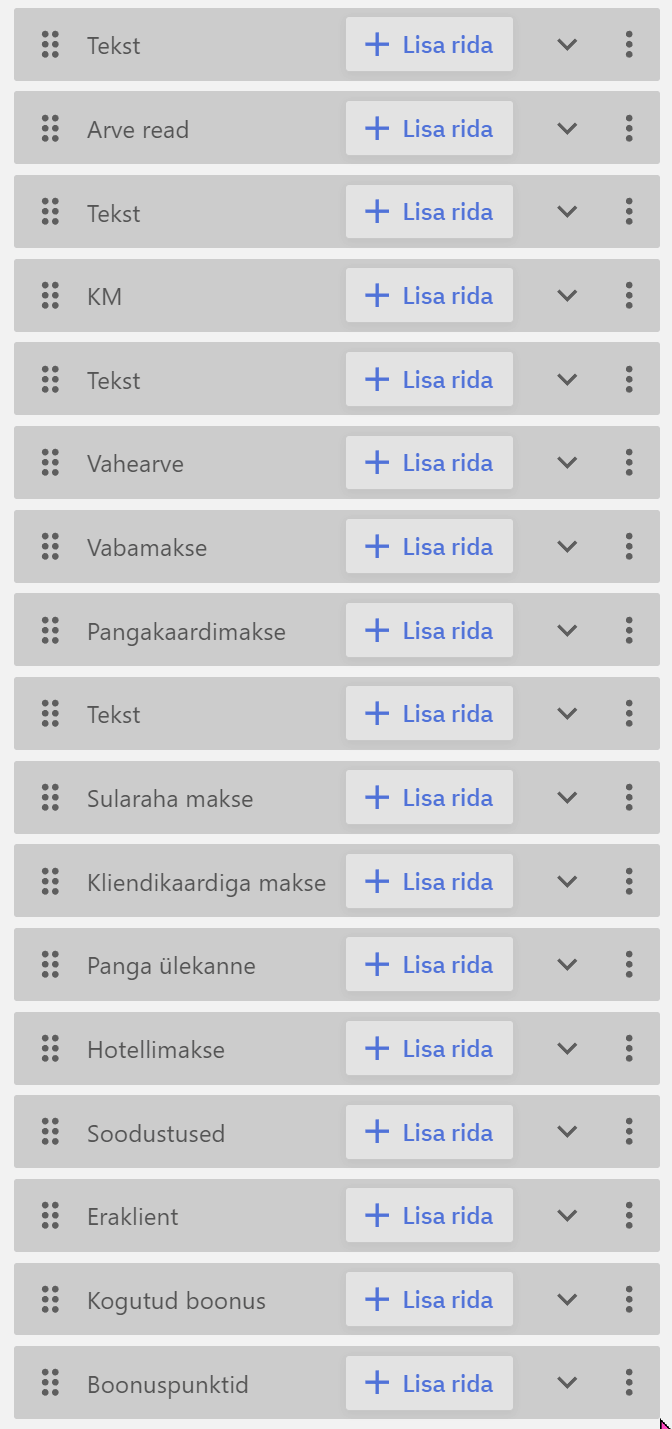Expand the Vahearve section
This screenshot has height=1429, width=672.
(567, 463)
